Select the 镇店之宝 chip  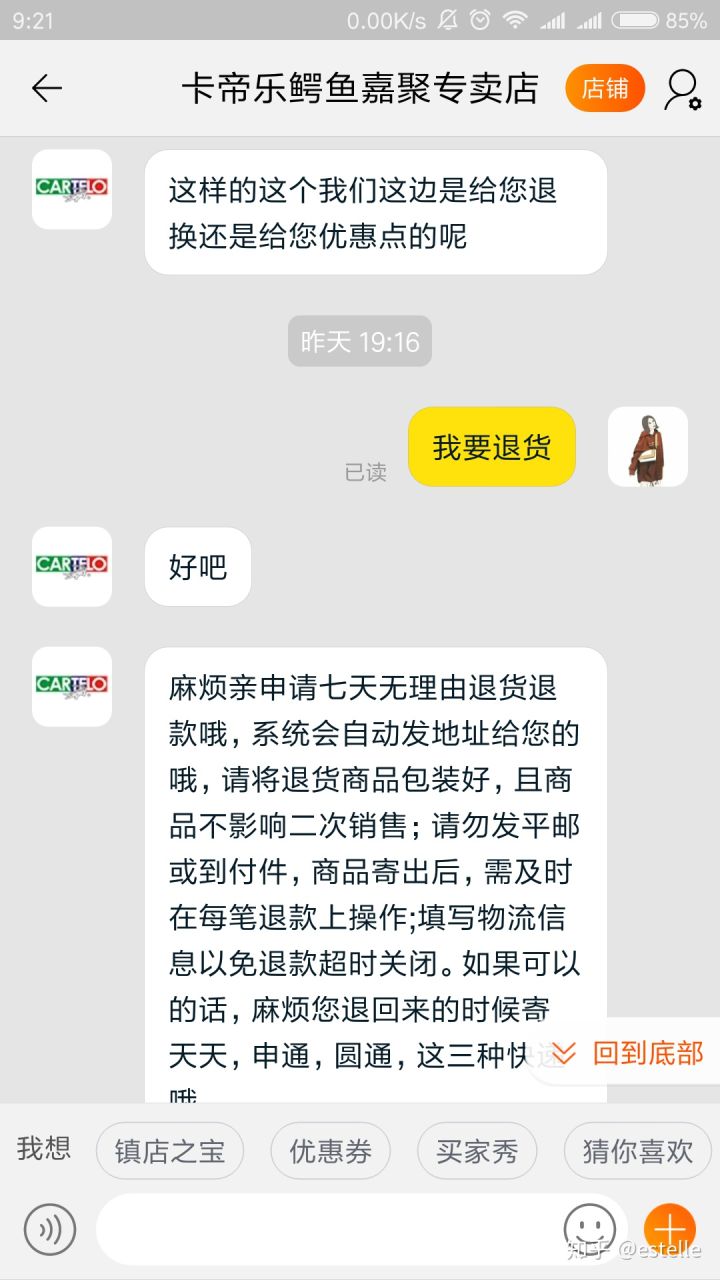coord(170,1151)
